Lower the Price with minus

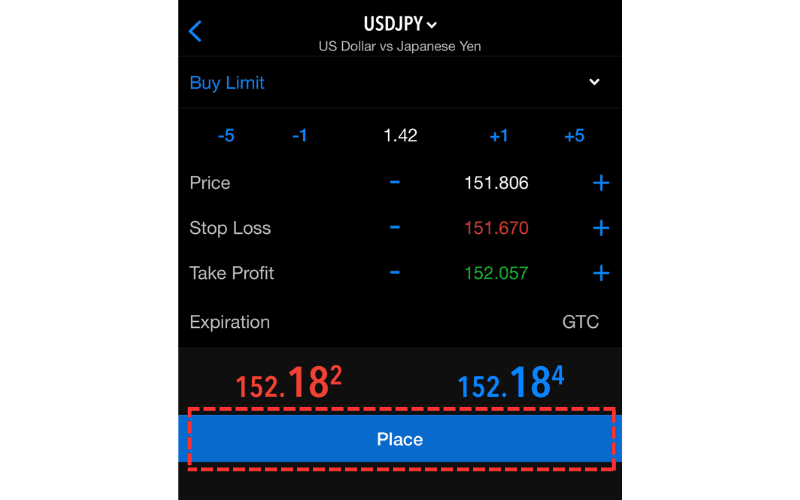[x=395, y=182]
